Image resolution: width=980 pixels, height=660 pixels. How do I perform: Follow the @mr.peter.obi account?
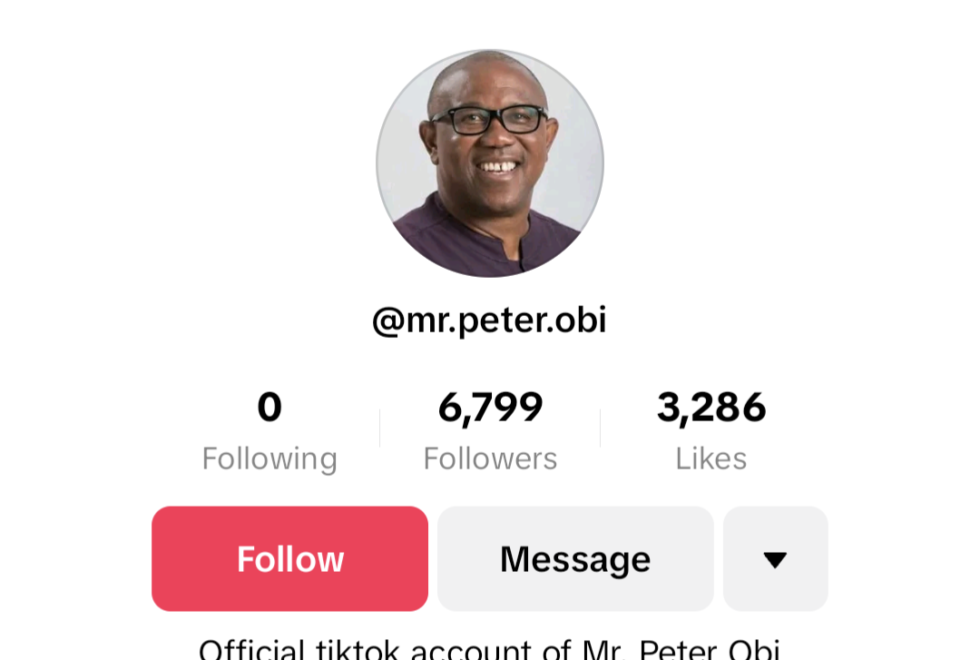290,559
